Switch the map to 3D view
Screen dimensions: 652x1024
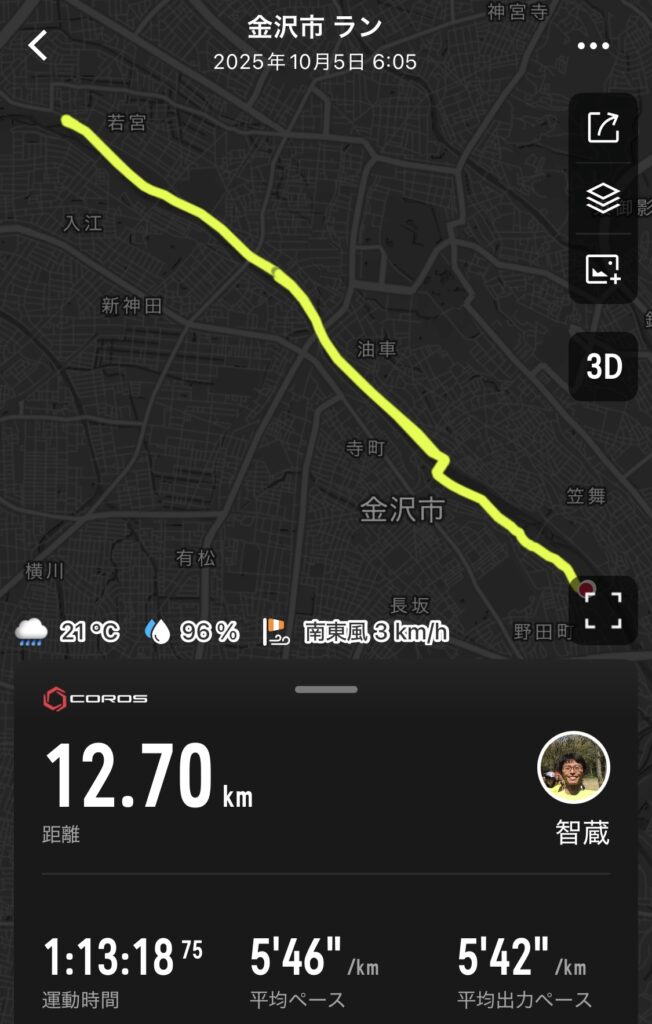tap(603, 367)
